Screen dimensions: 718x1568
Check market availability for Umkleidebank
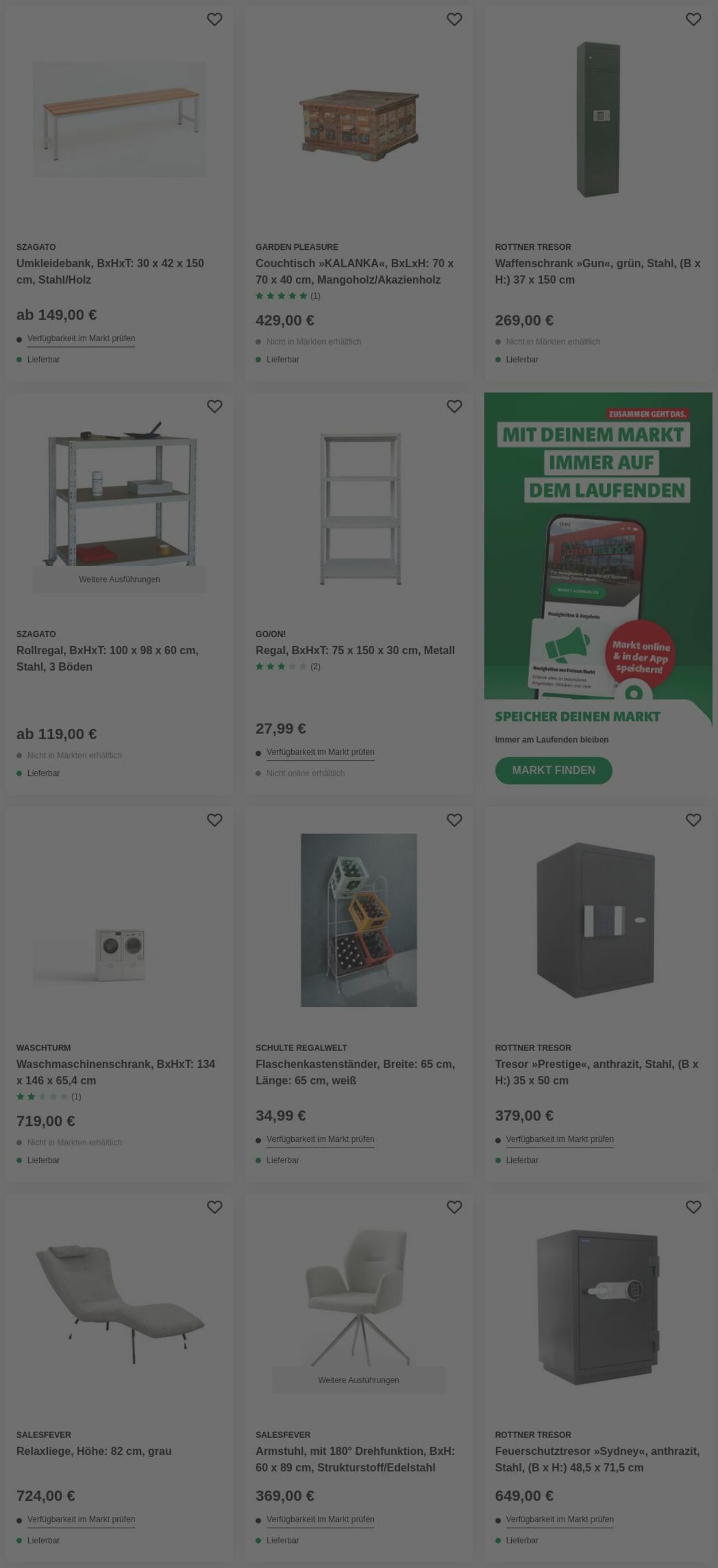81,338
